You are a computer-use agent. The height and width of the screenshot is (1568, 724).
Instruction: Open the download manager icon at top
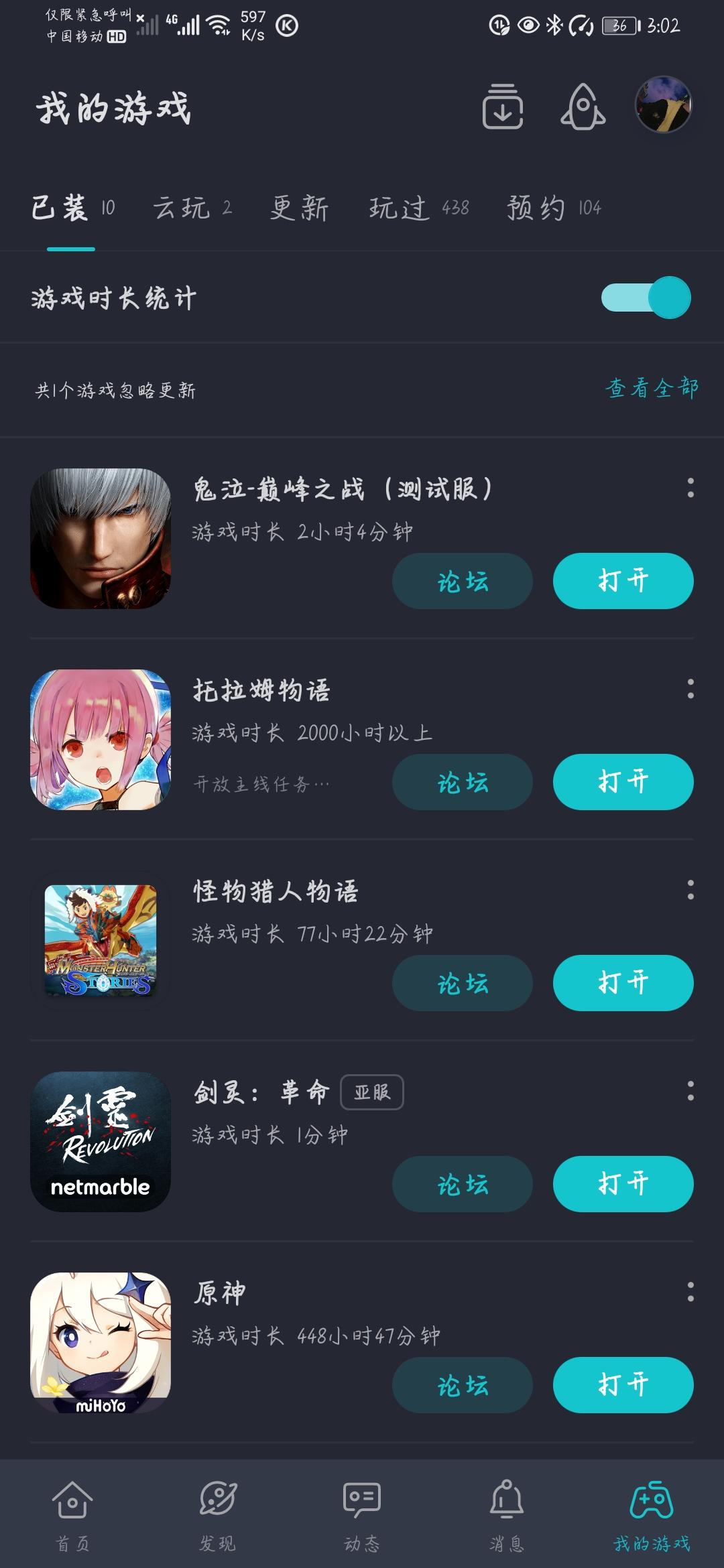503,106
